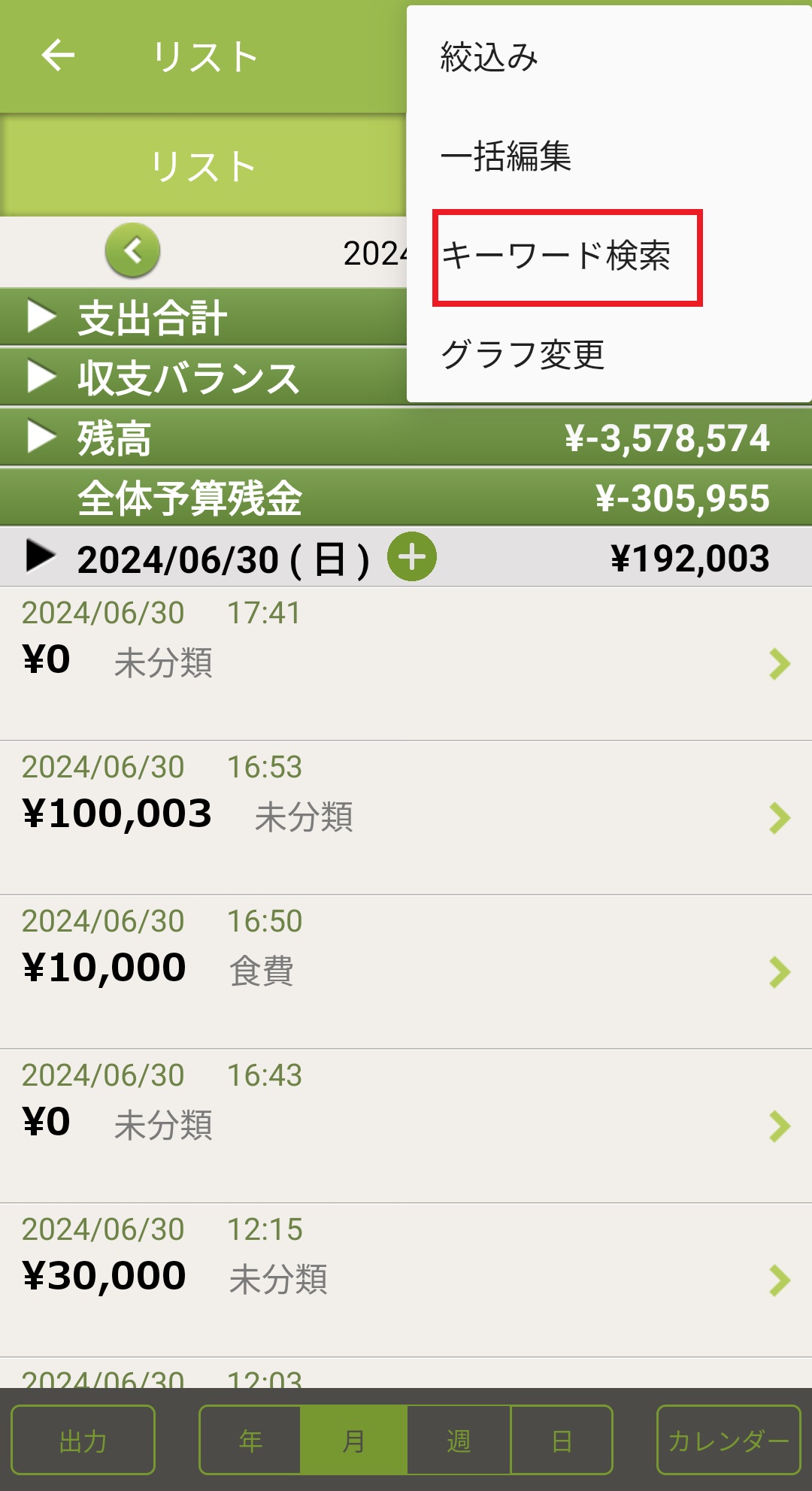Open the カレンダー view
The width and height of the screenshot is (812, 1491).
(728, 1441)
